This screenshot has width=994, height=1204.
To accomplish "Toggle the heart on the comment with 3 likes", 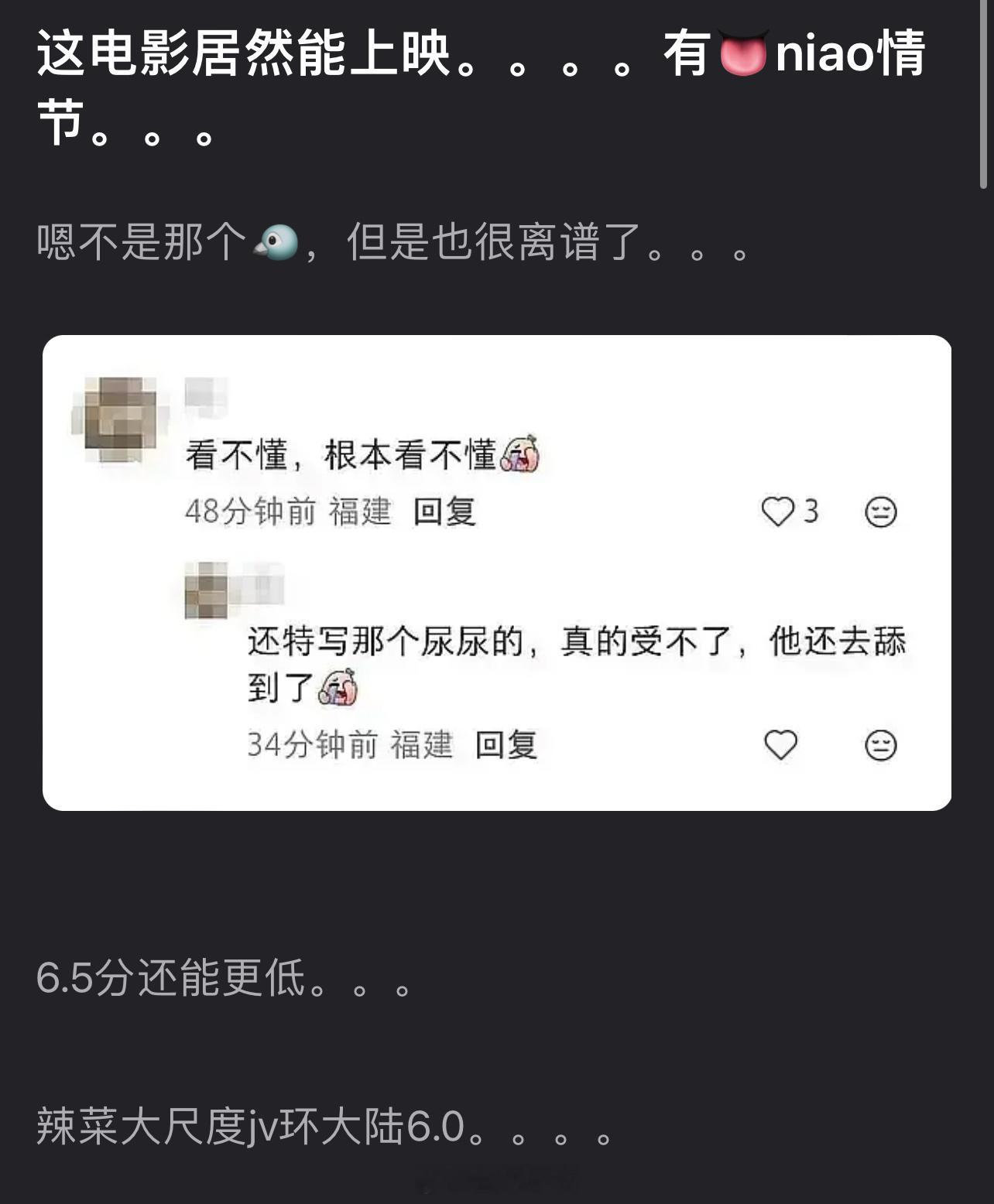I will (x=780, y=511).
